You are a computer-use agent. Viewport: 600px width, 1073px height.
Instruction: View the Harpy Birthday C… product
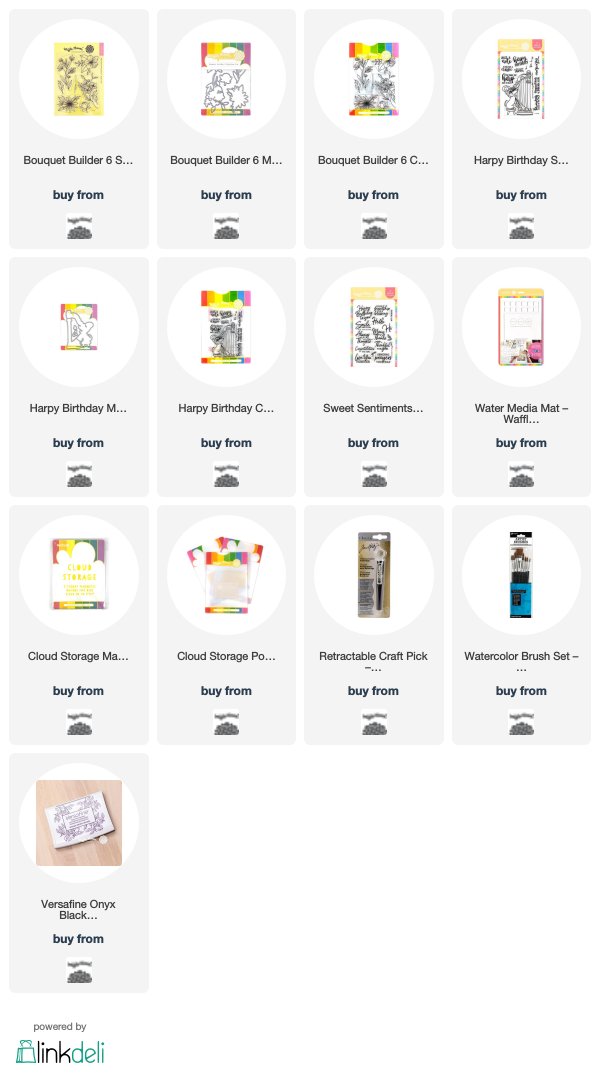point(226,377)
